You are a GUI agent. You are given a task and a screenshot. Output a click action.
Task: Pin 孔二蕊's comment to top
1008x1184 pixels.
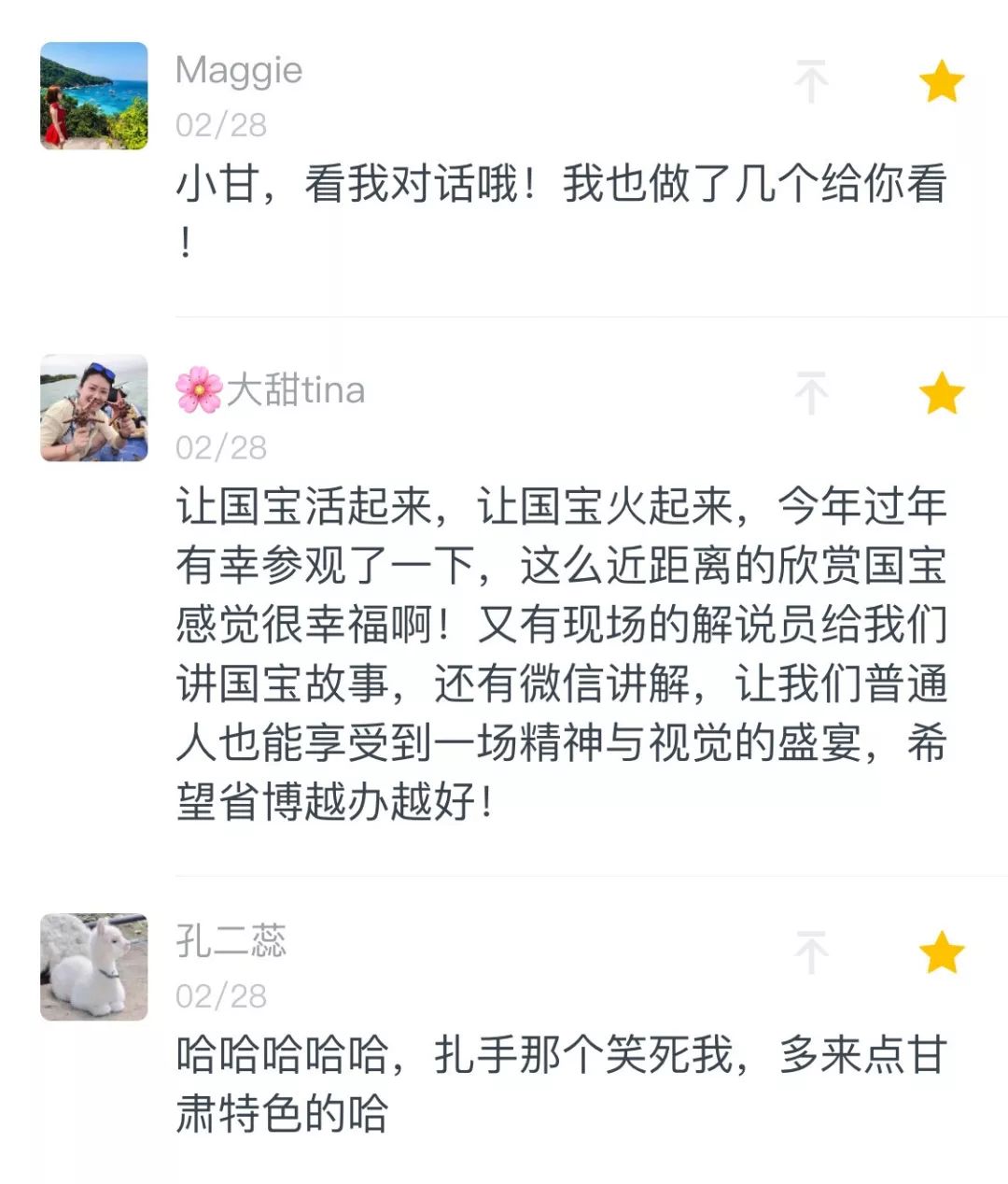pyautogui.click(x=811, y=952)
